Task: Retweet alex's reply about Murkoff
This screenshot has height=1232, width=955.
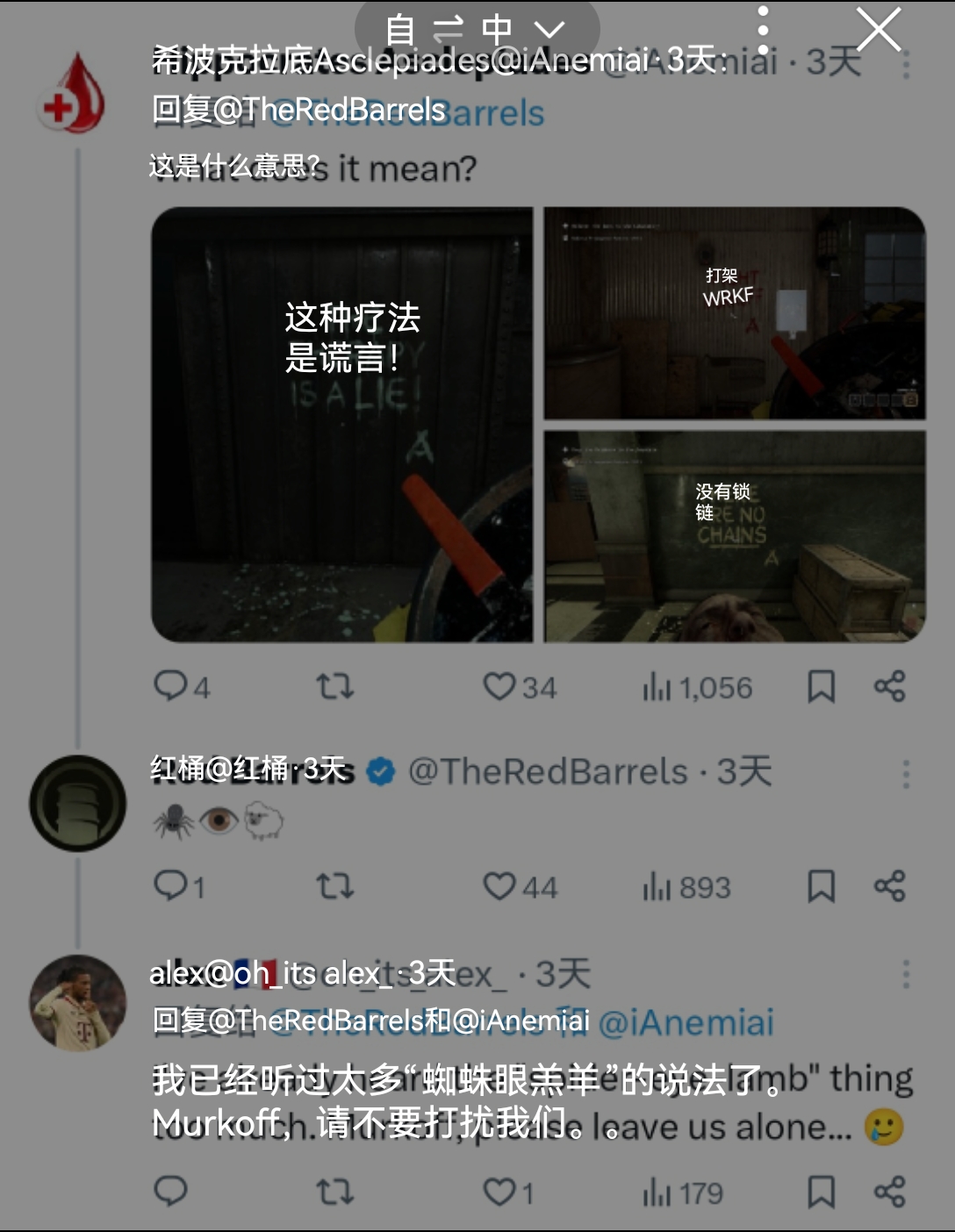Action: click(334, 1192)
